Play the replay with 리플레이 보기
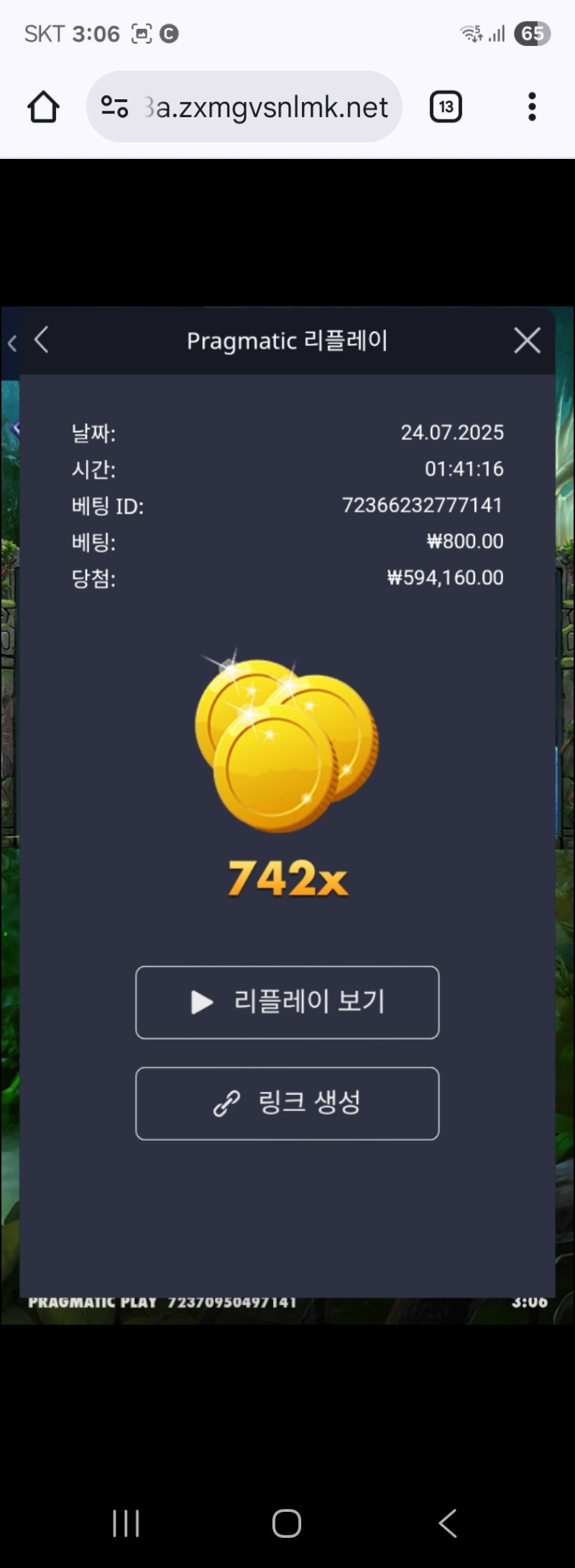575x1568 pixels. click(287, 1002)
